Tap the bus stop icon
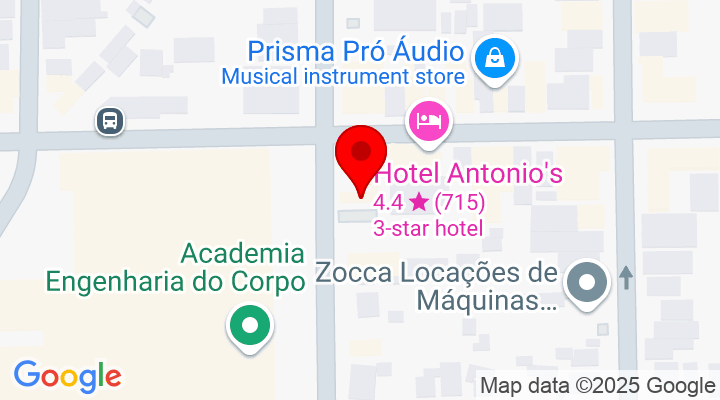The image size is (720, 400). pyautogui.click(x=110, y=121)
